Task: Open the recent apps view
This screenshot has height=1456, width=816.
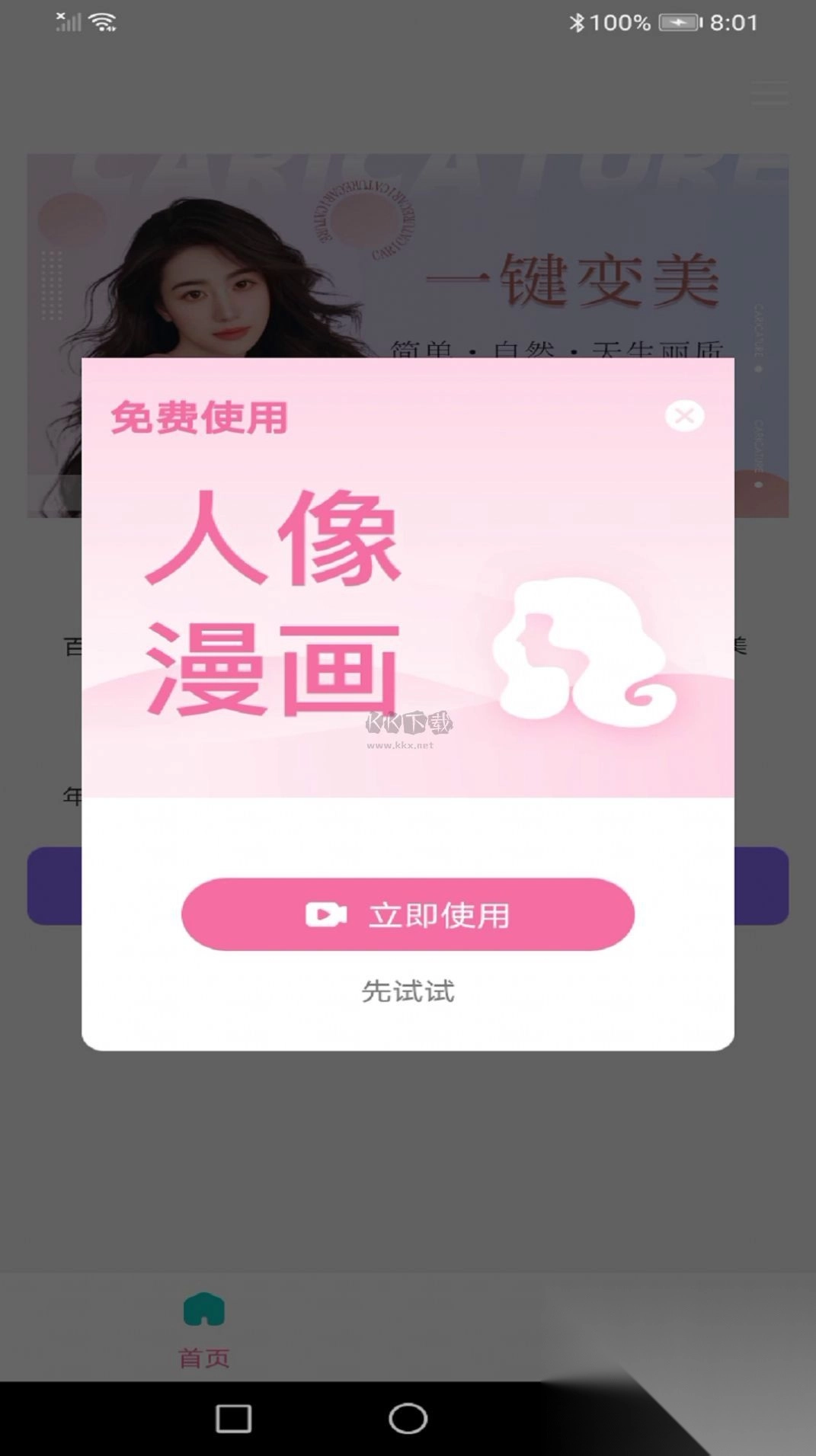Action: click(x=233, y=1419)
